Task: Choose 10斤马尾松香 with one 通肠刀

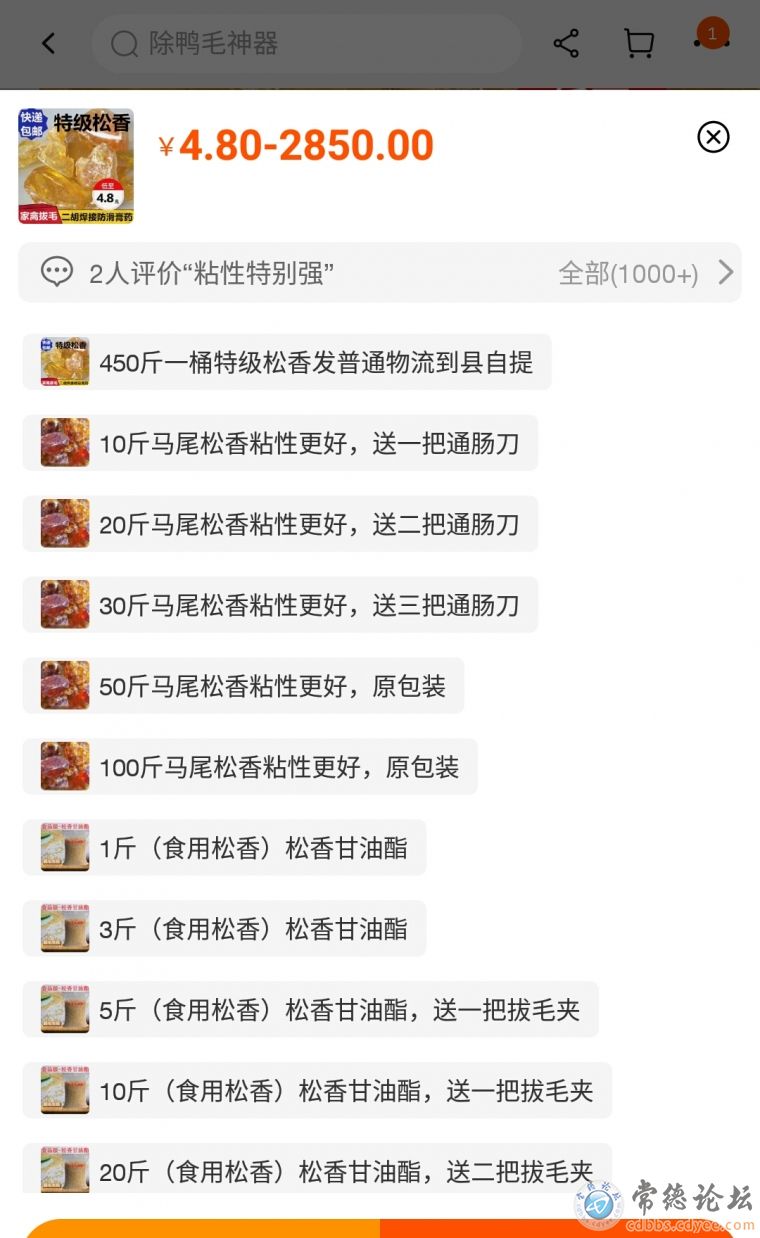Action: [x=280, y=443]
